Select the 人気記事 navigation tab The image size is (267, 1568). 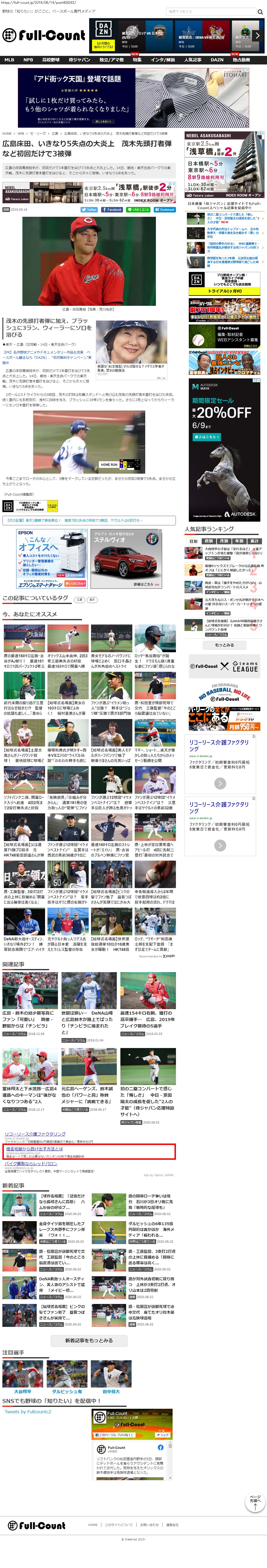pyautogui.click(x=193, y=60)
